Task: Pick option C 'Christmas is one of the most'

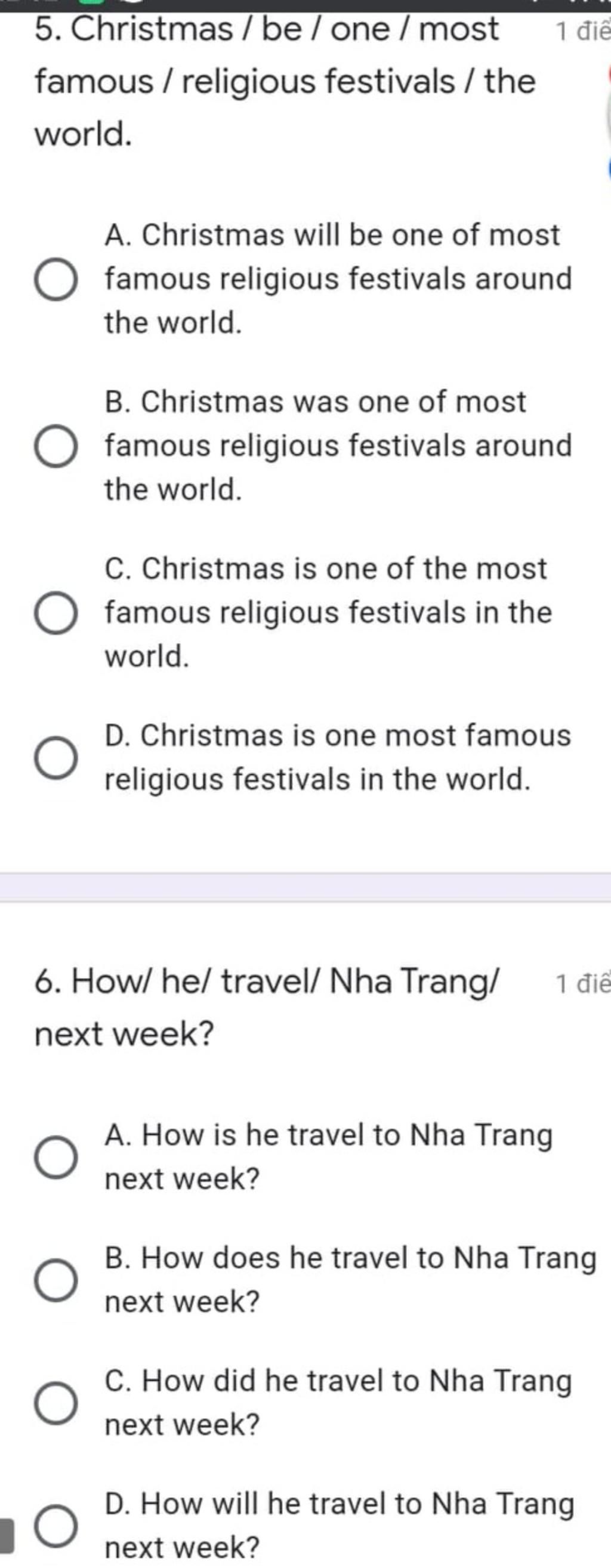Action: (x=55, y=613)
